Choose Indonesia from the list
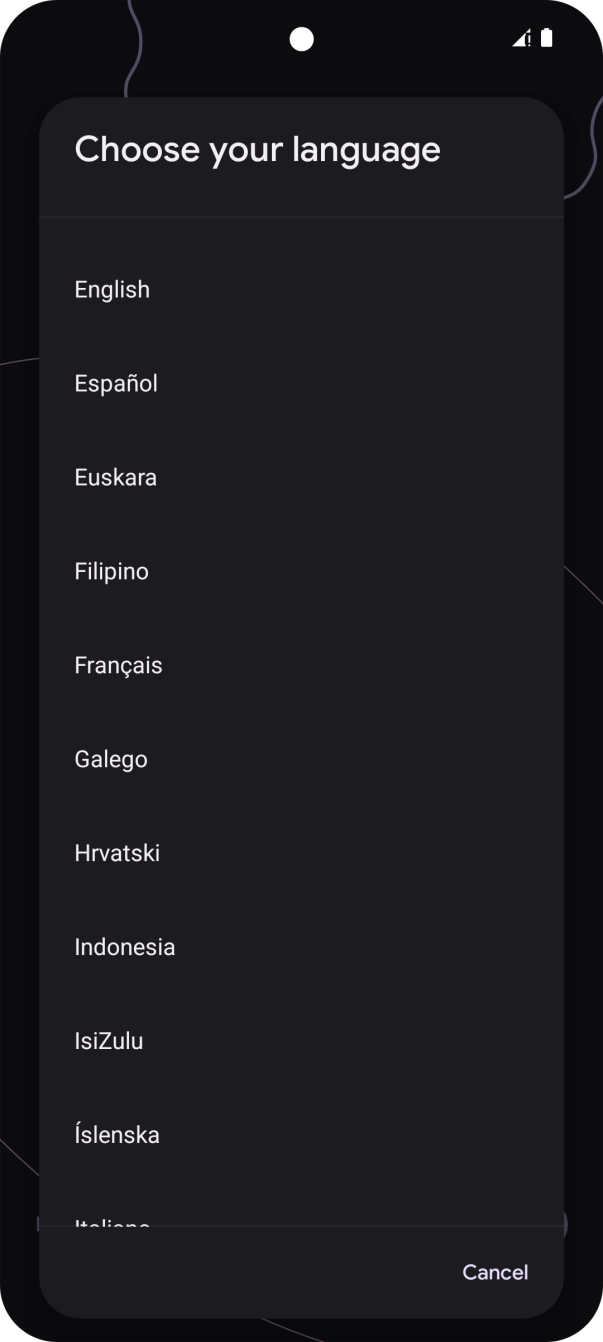 [124, 948]
